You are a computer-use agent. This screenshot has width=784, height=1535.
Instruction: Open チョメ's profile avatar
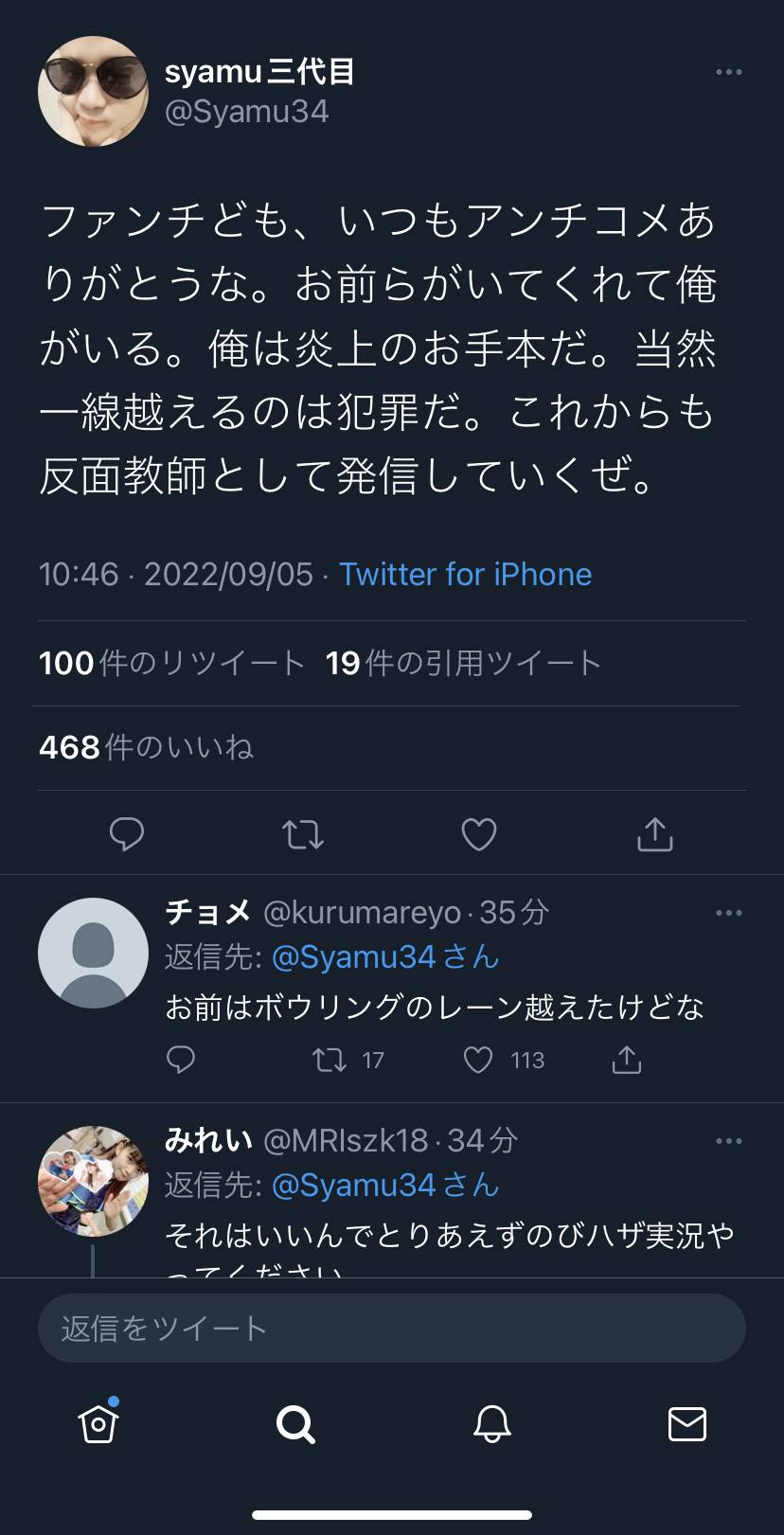(x=93, y=953)
